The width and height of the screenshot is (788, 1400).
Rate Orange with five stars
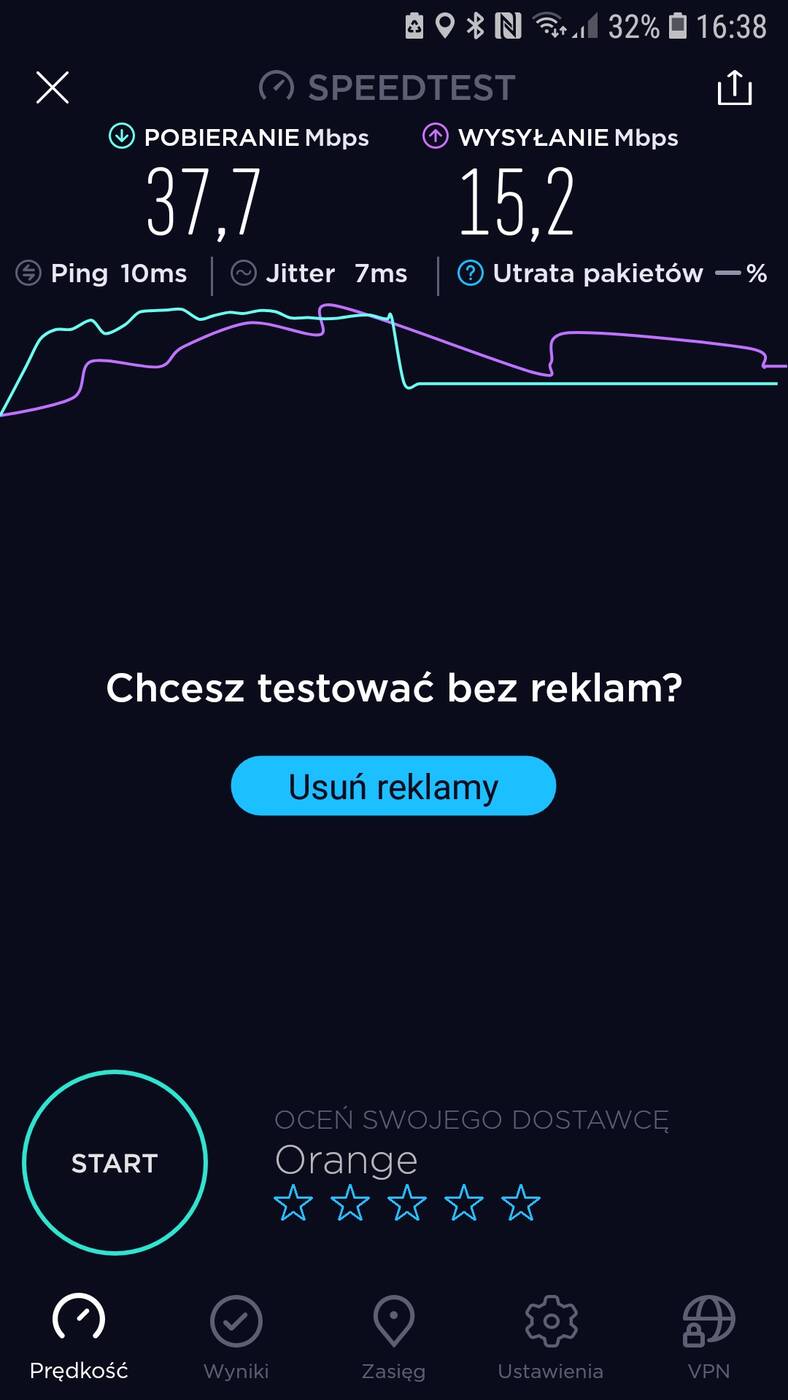(x=521, y=1203)
